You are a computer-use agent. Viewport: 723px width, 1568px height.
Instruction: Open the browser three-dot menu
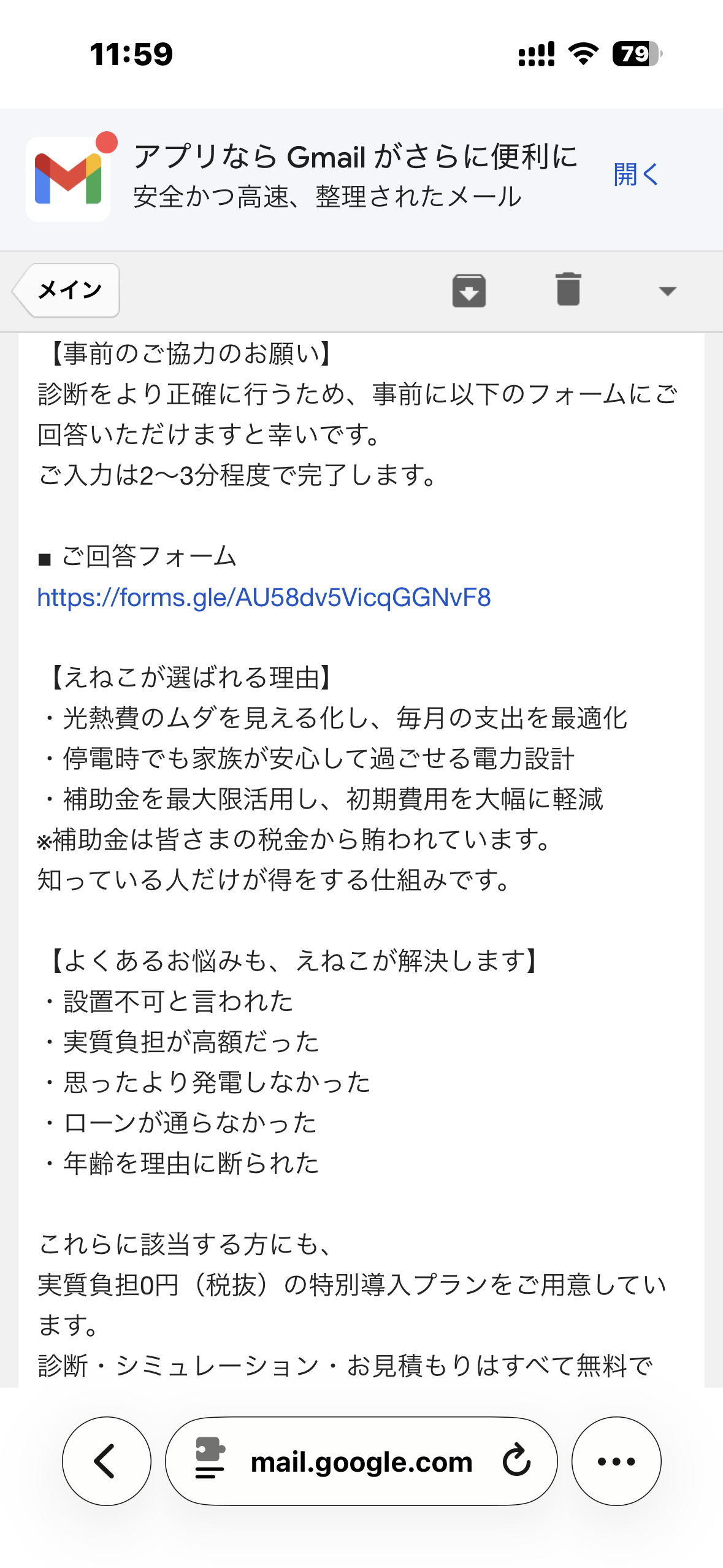point(616,1461)
